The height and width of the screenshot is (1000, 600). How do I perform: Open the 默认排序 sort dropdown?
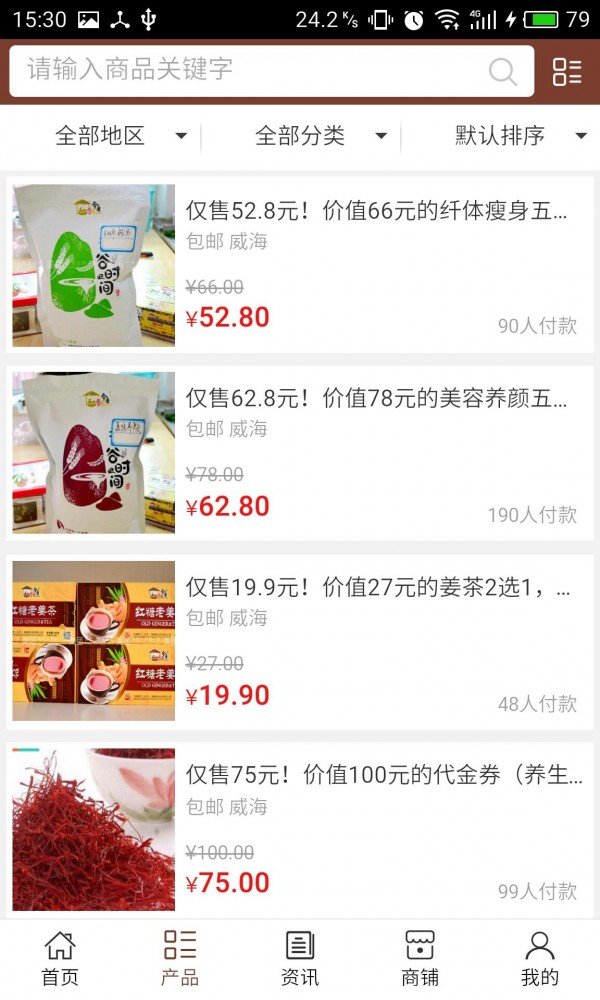click(520, 136)
